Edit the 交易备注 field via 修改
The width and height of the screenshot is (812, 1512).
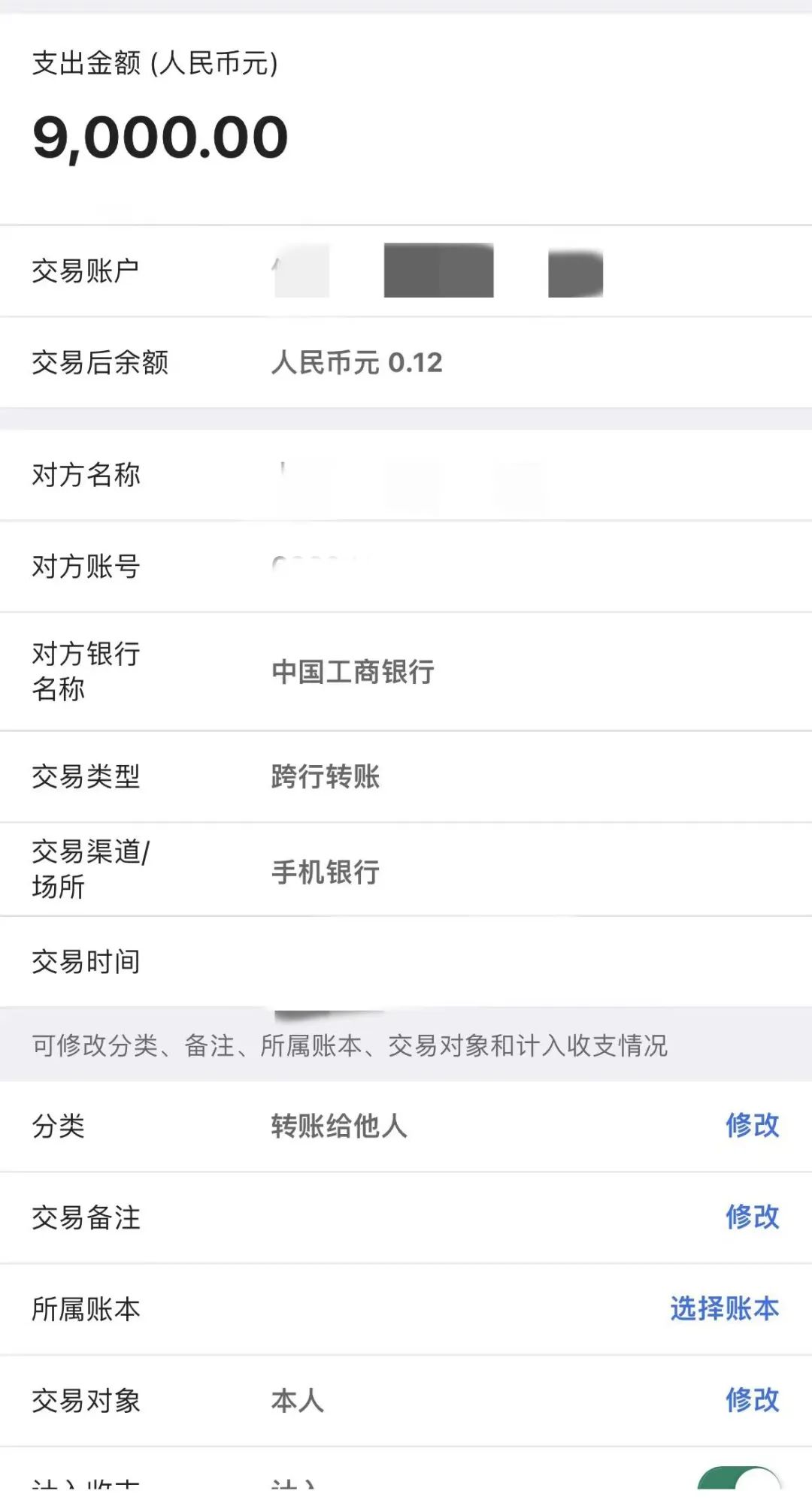752,1217
